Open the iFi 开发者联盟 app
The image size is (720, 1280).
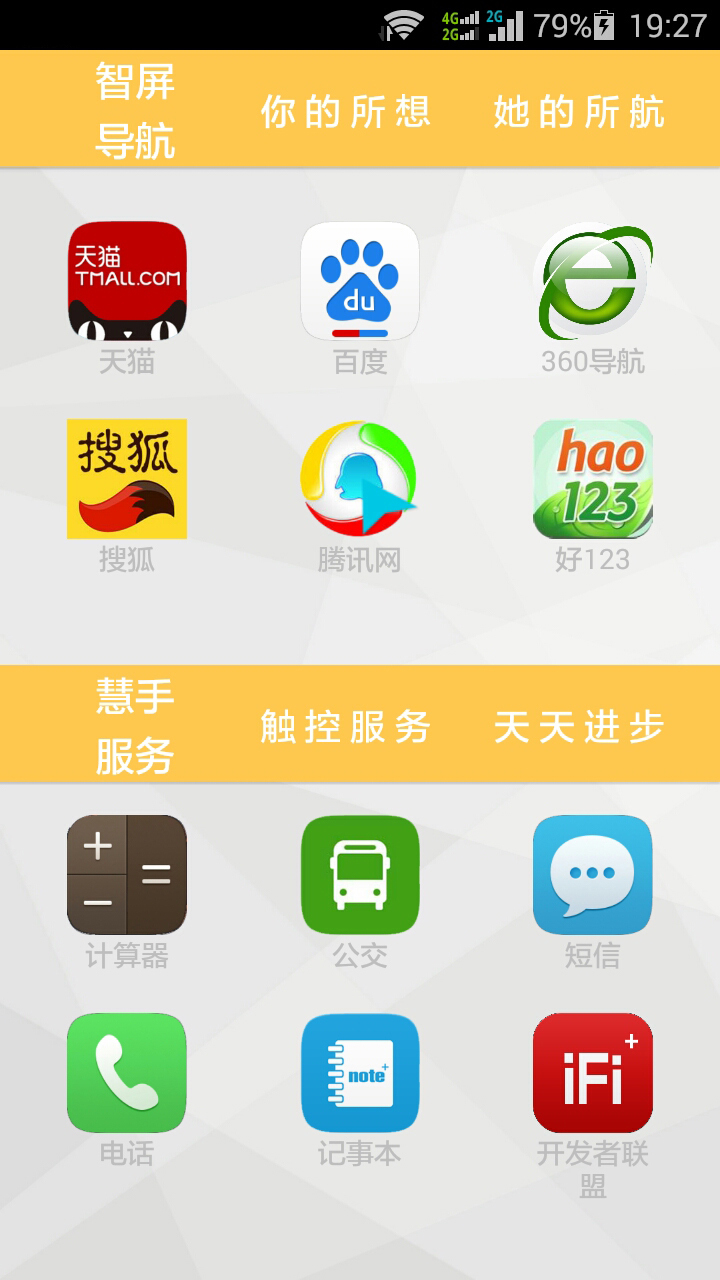(593, 1073)
